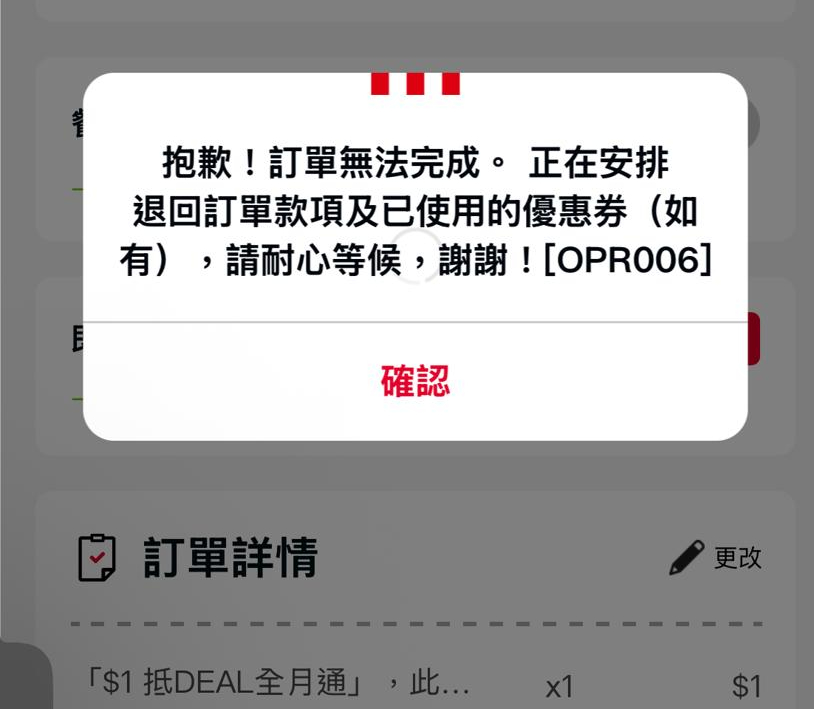The image size is (814, 709).
Task: Confirm the order failure dialog with 確認
Action: [415, 381]
